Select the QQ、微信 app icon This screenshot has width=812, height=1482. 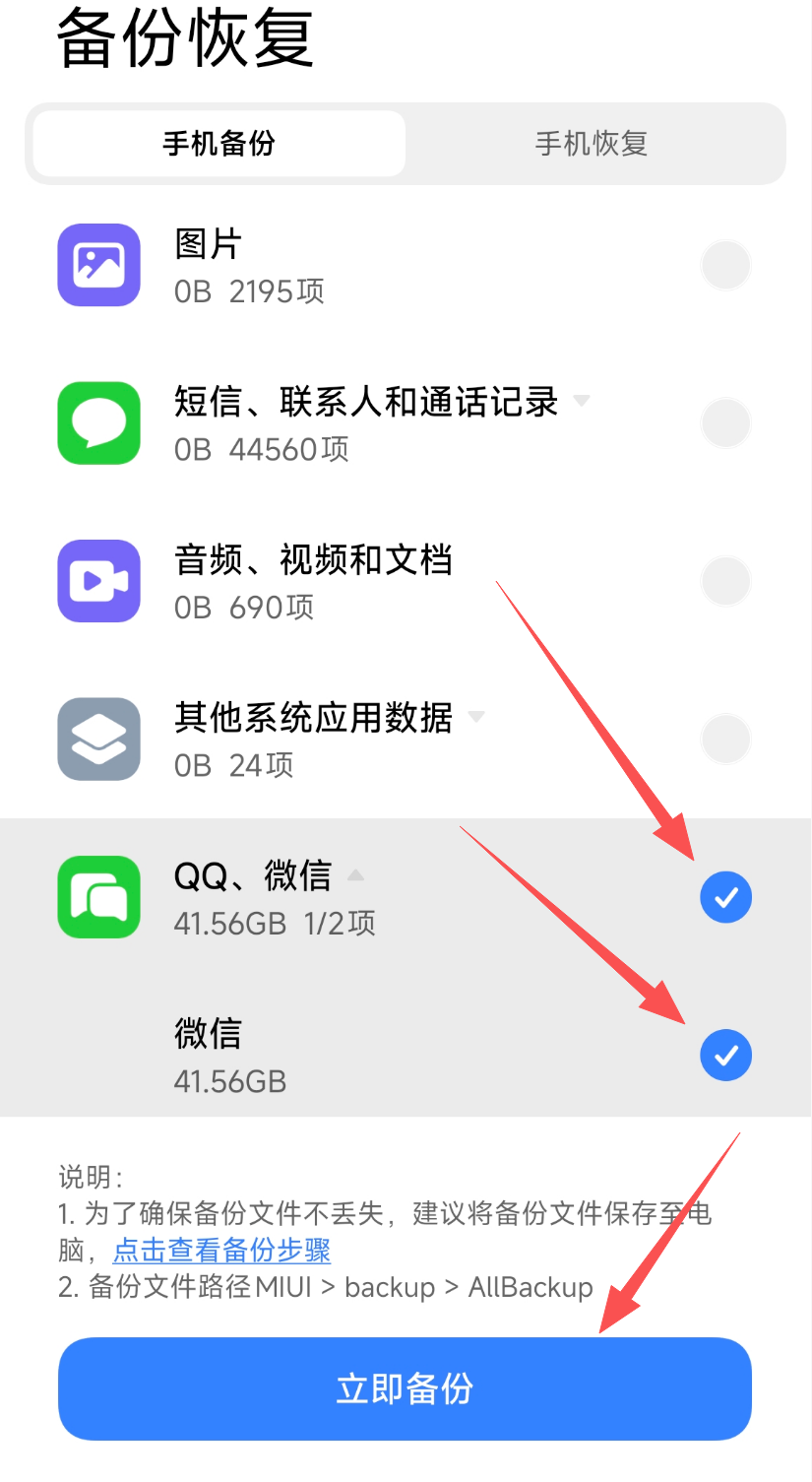click(98, 897)
